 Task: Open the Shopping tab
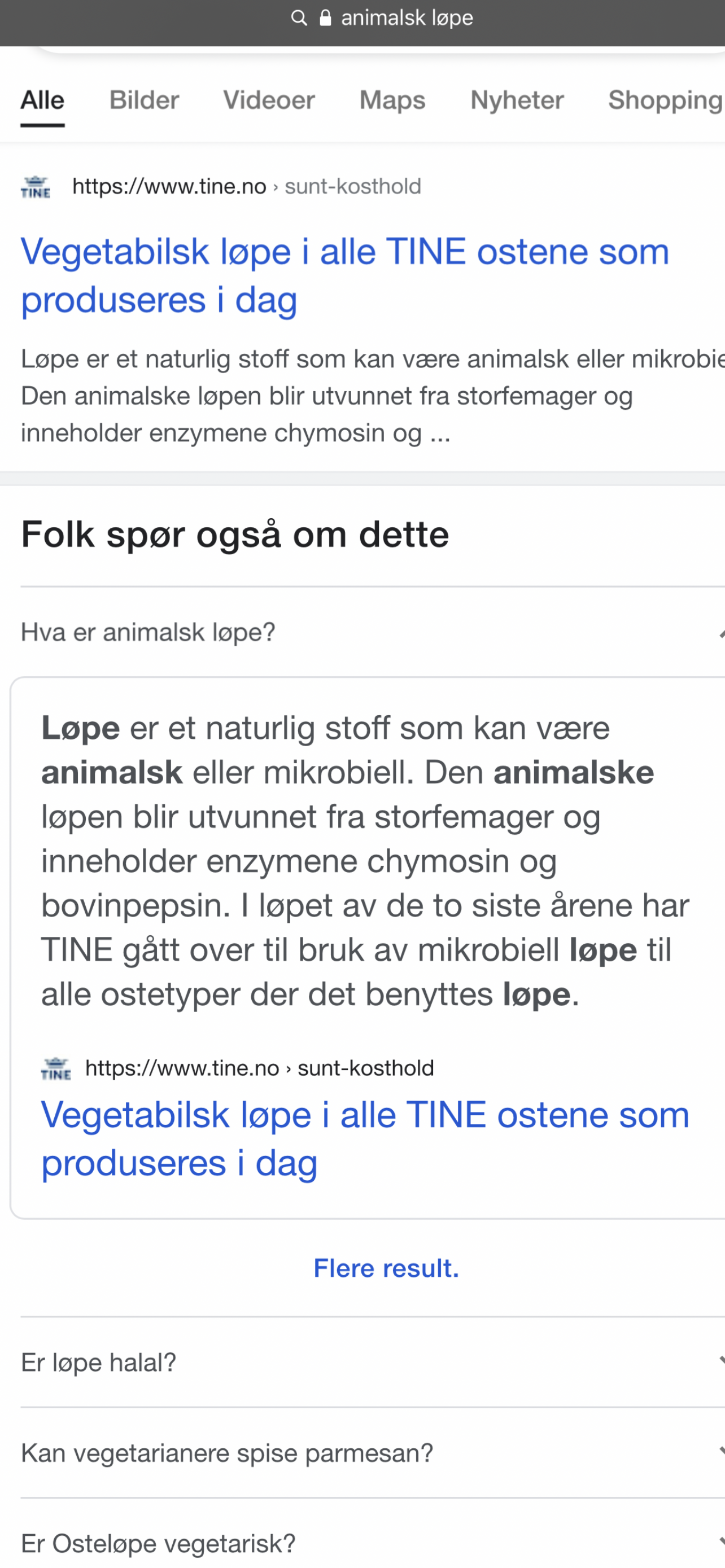666,100
